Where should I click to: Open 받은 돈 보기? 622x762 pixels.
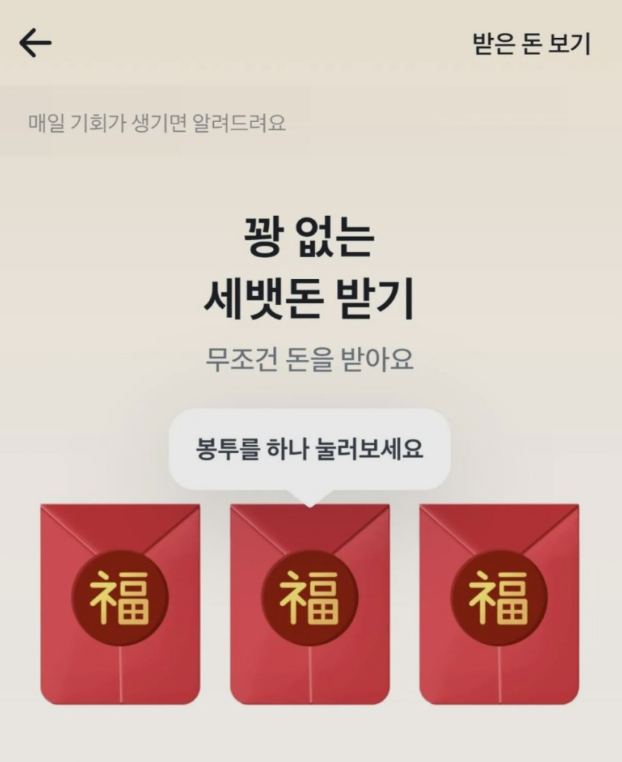point(531,44)
